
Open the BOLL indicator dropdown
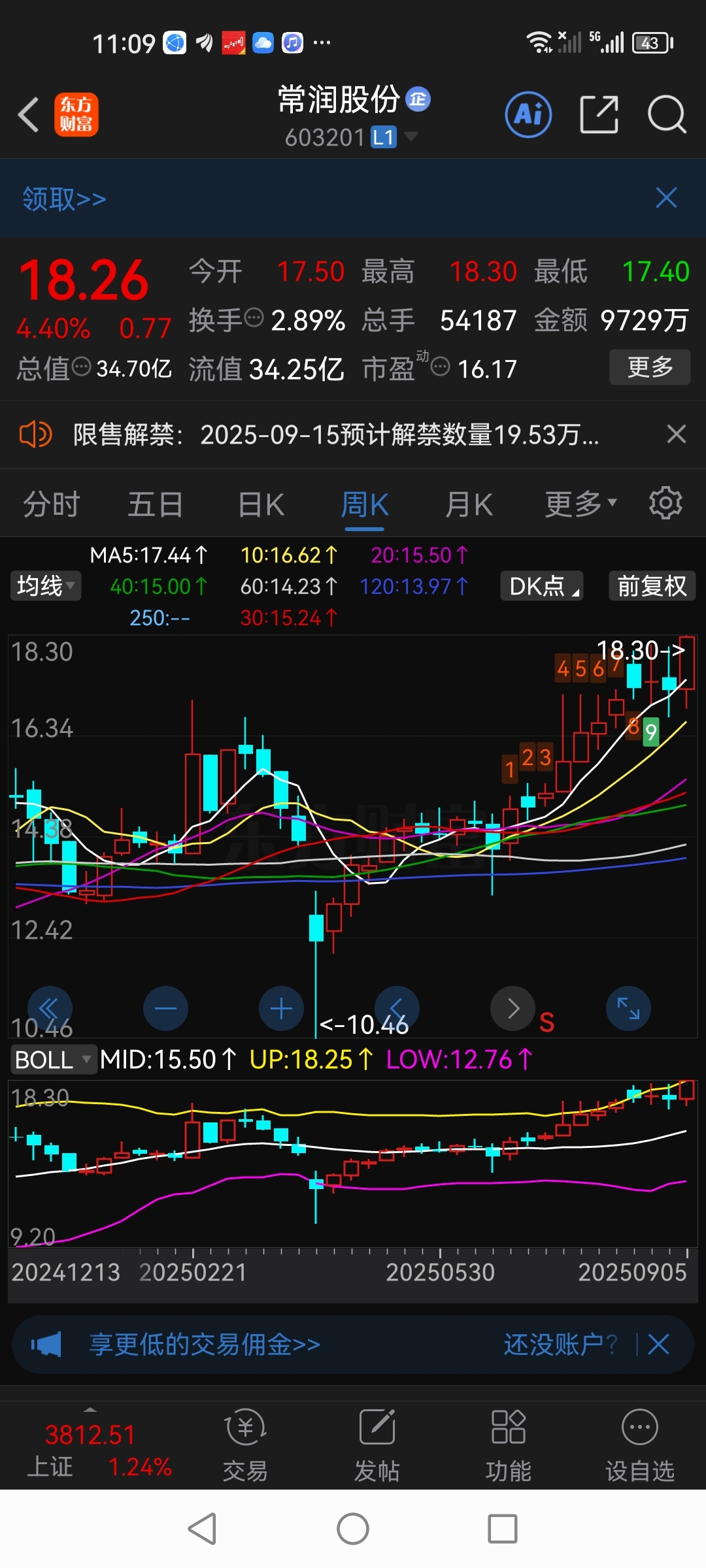(53, 1059)
